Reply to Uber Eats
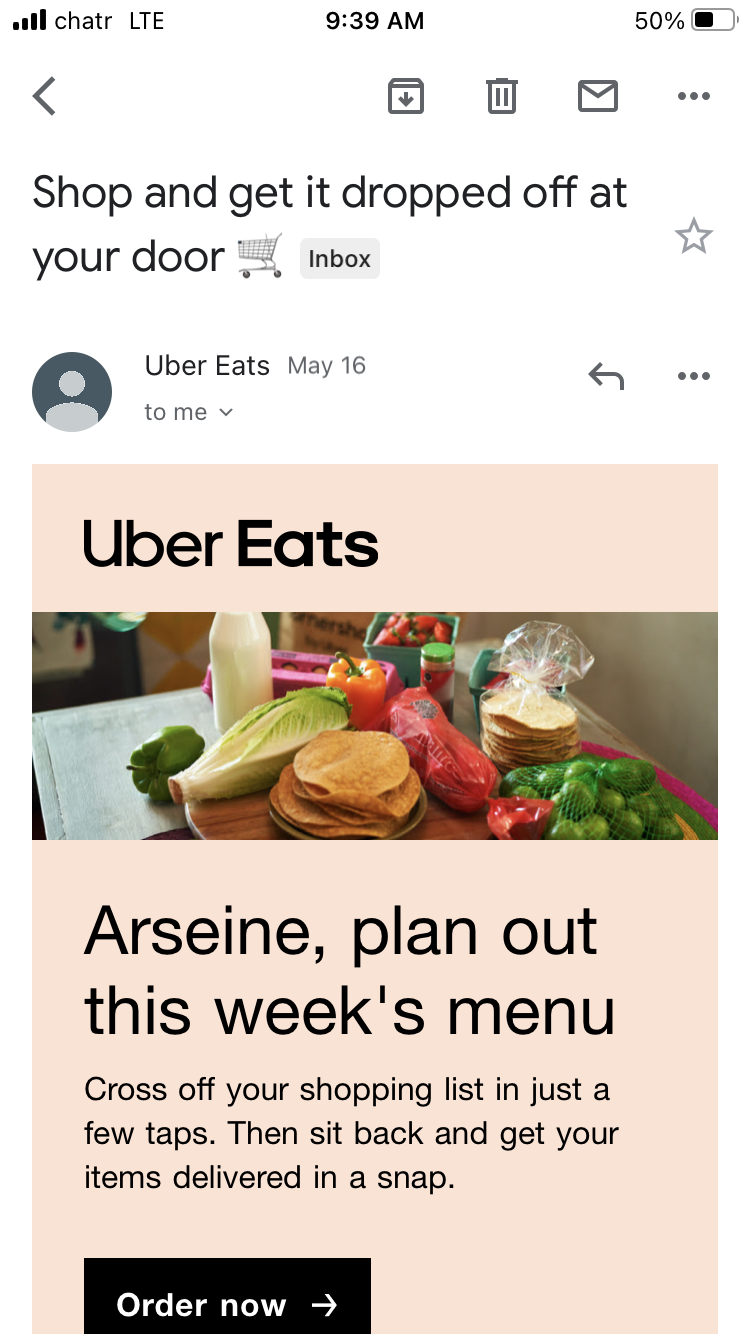This screenshot has width=750, height=1334. (606, 376)
